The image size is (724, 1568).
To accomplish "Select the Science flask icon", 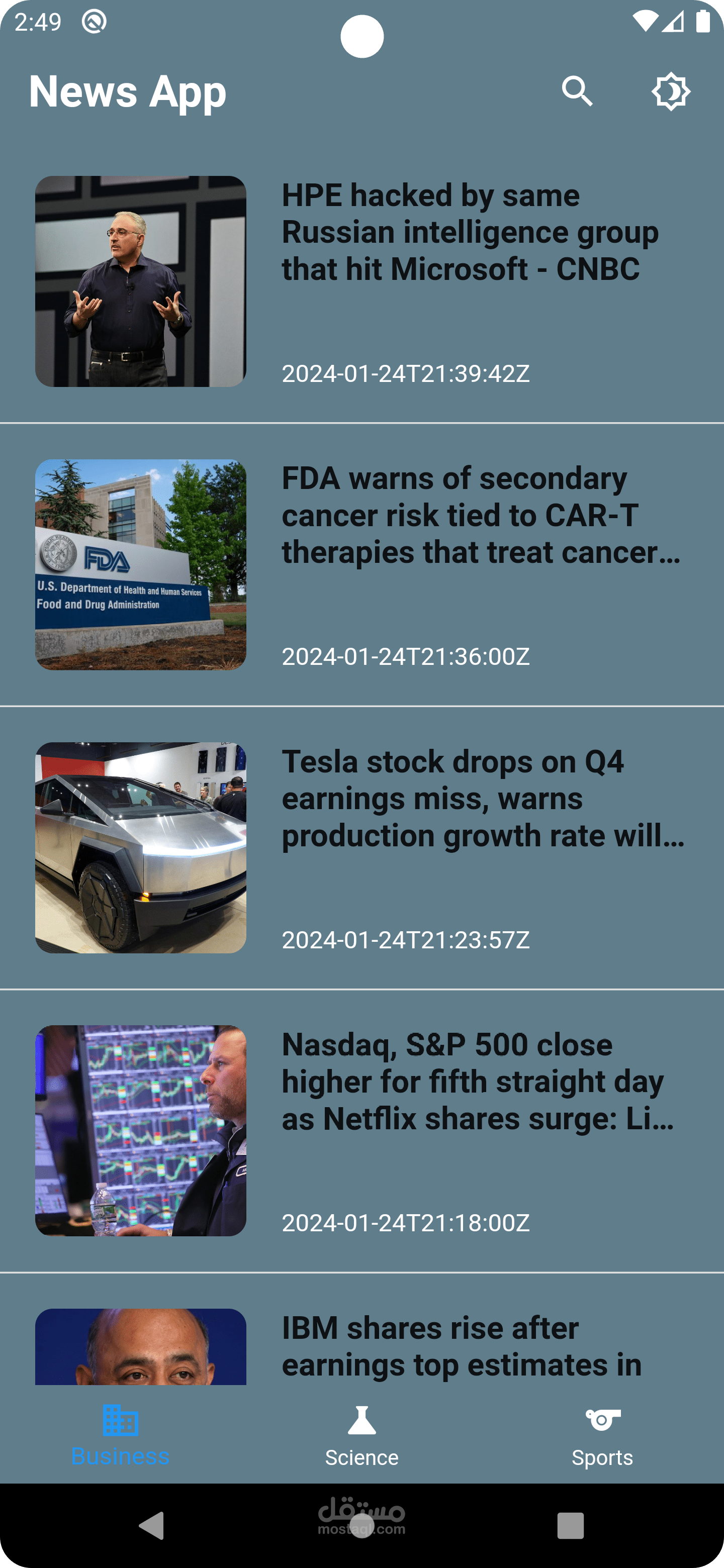I will pyautogui.click(x=361, y=1421).
